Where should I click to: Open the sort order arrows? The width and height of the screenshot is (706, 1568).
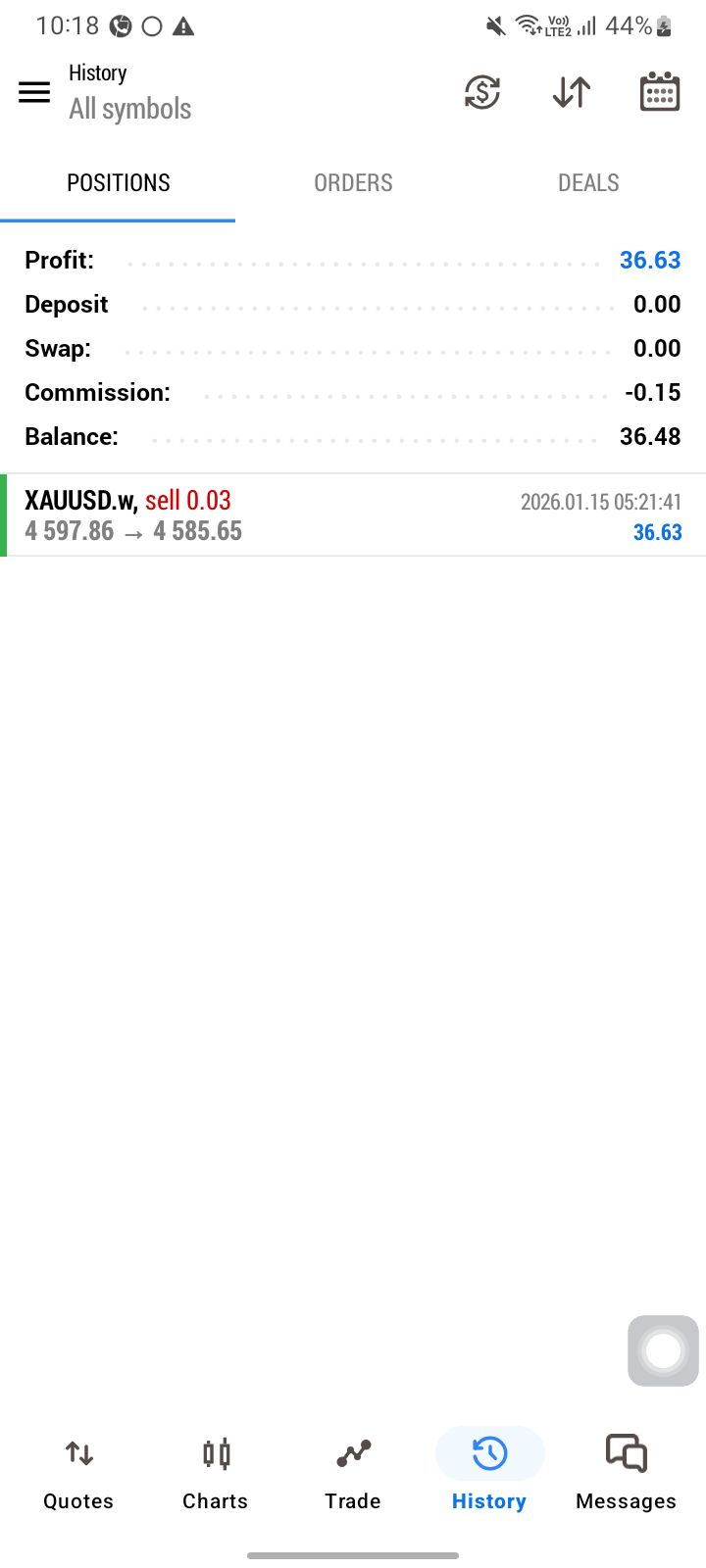coord(571,92)
